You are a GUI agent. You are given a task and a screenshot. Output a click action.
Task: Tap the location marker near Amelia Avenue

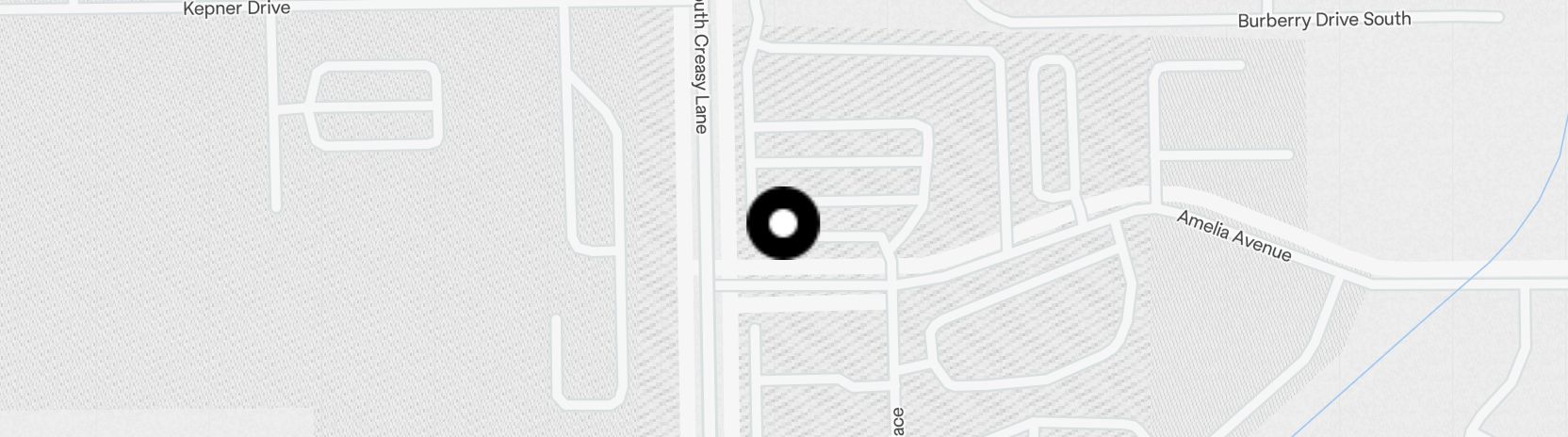click(x=783, y=224)
